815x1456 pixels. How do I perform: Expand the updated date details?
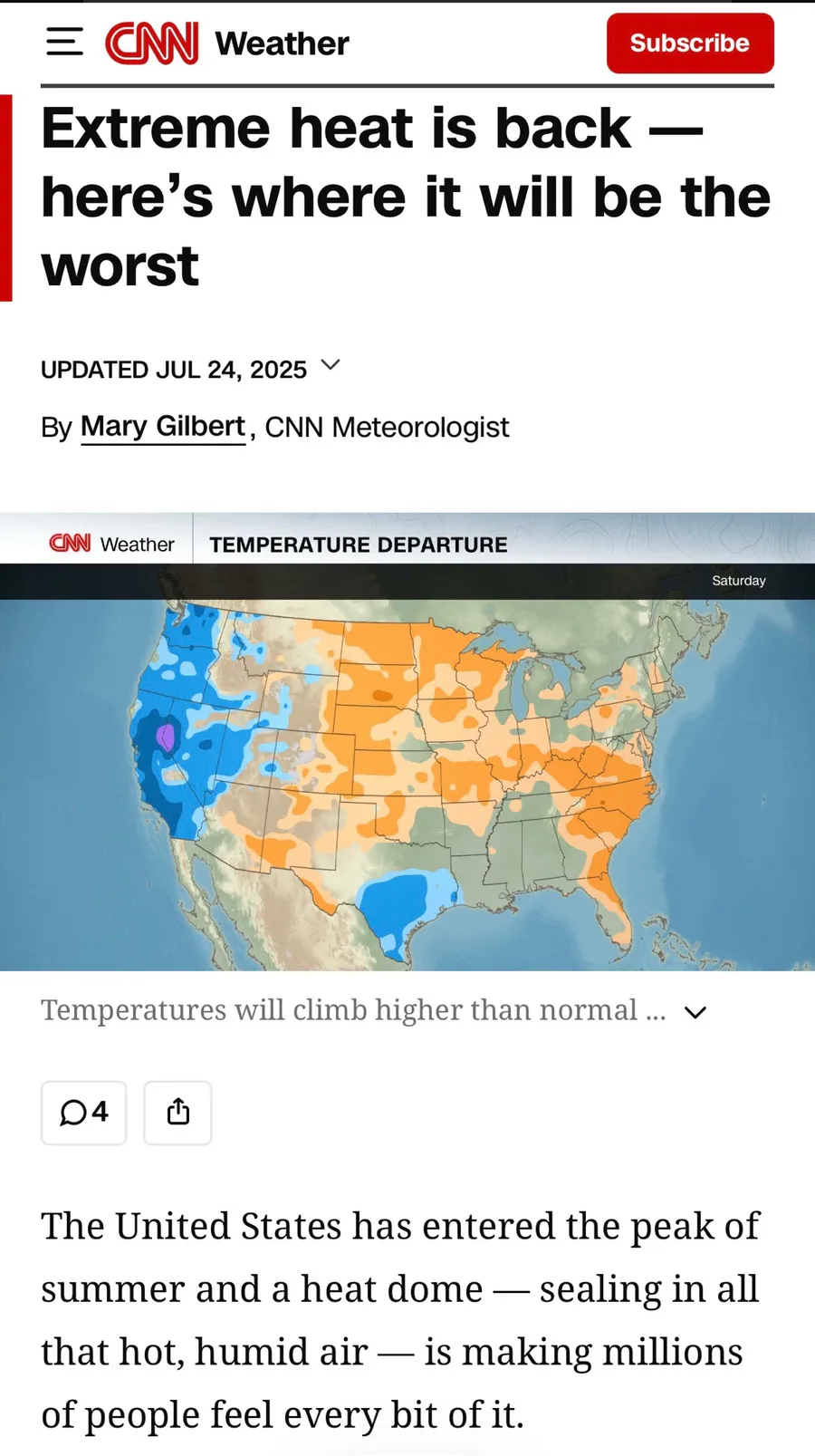tap(331, 366)
